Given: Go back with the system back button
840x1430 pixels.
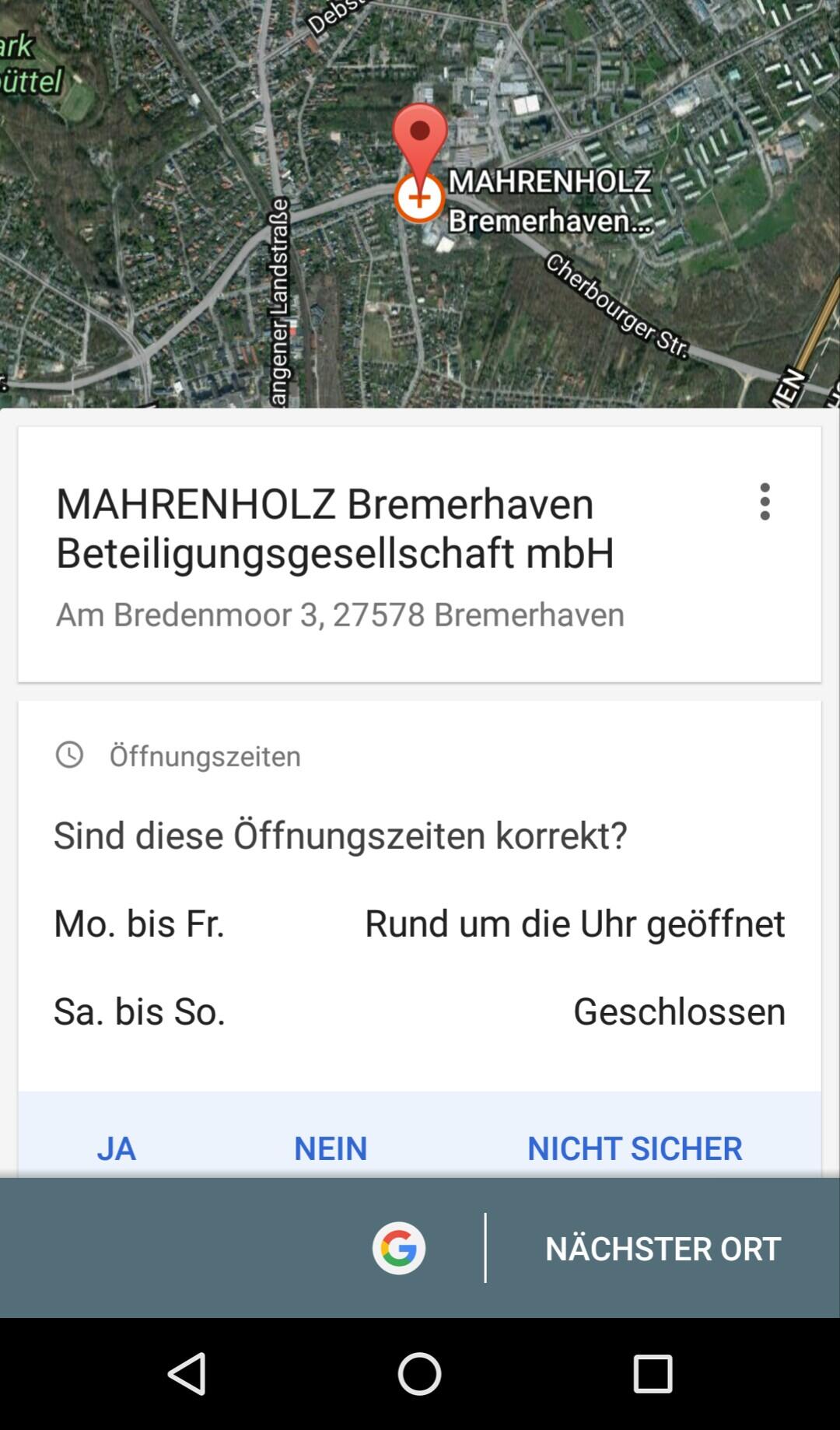Looking at the screenshot, I should 187,1373.
